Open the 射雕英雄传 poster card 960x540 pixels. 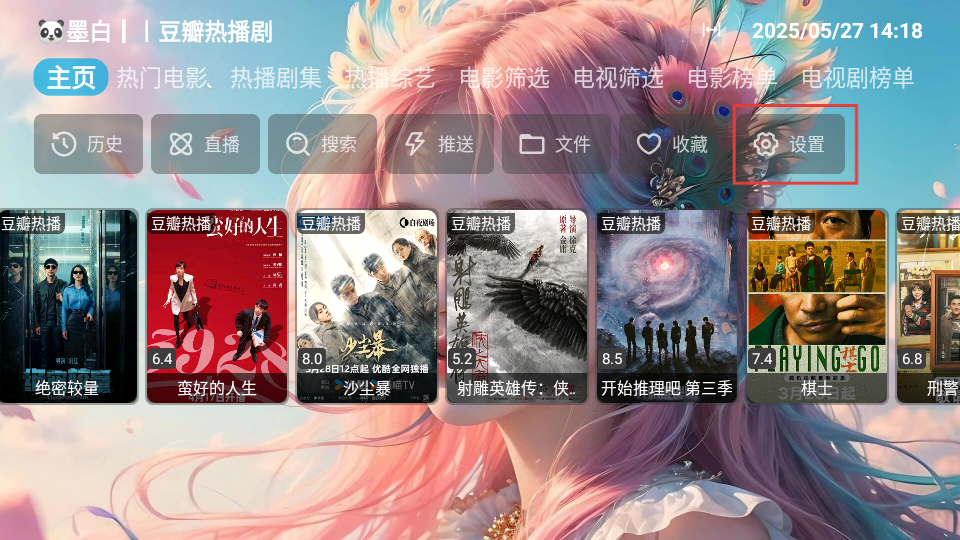click(x=517, y=305)
